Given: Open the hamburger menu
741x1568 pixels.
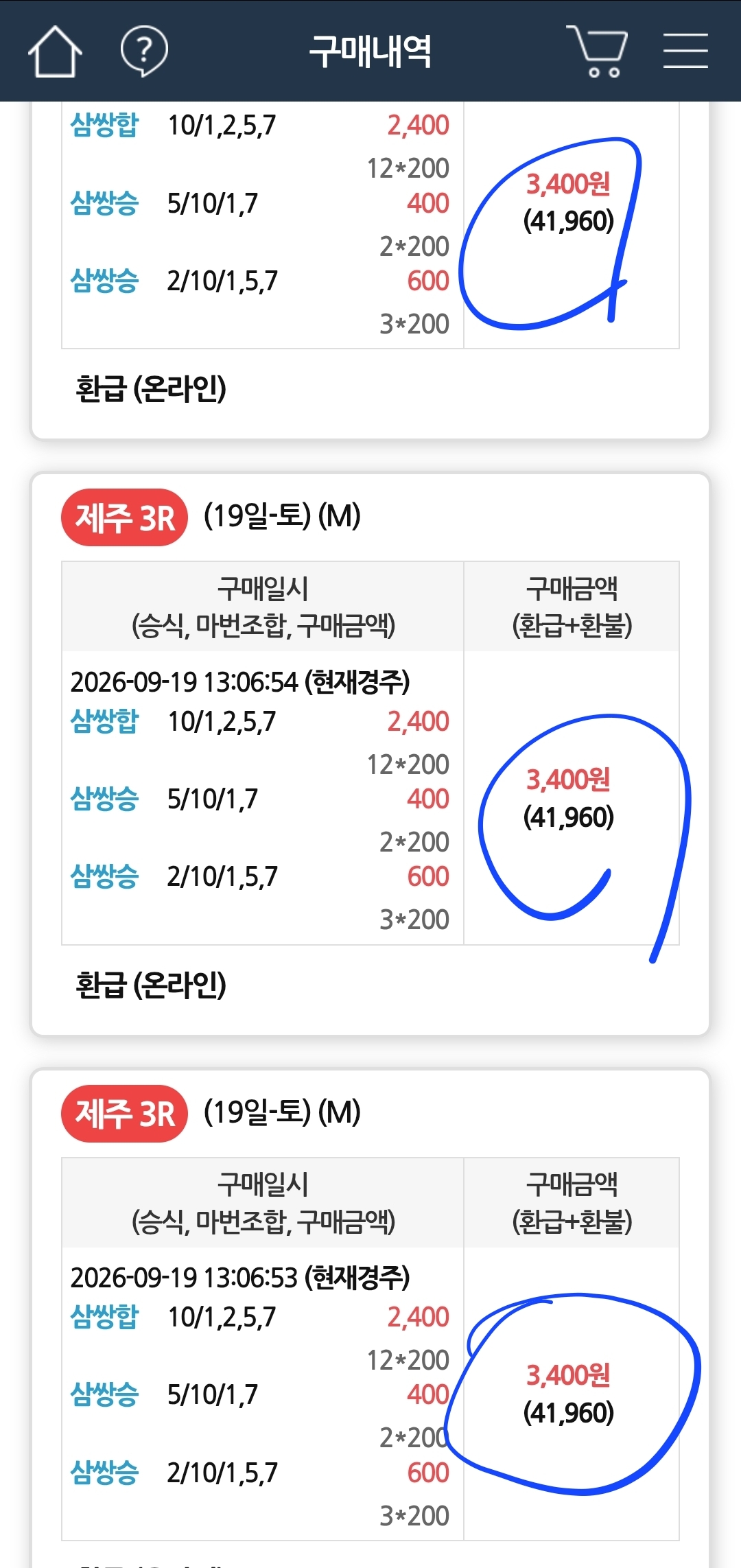Looking at the screenshot, I should [x=685, y=51].
